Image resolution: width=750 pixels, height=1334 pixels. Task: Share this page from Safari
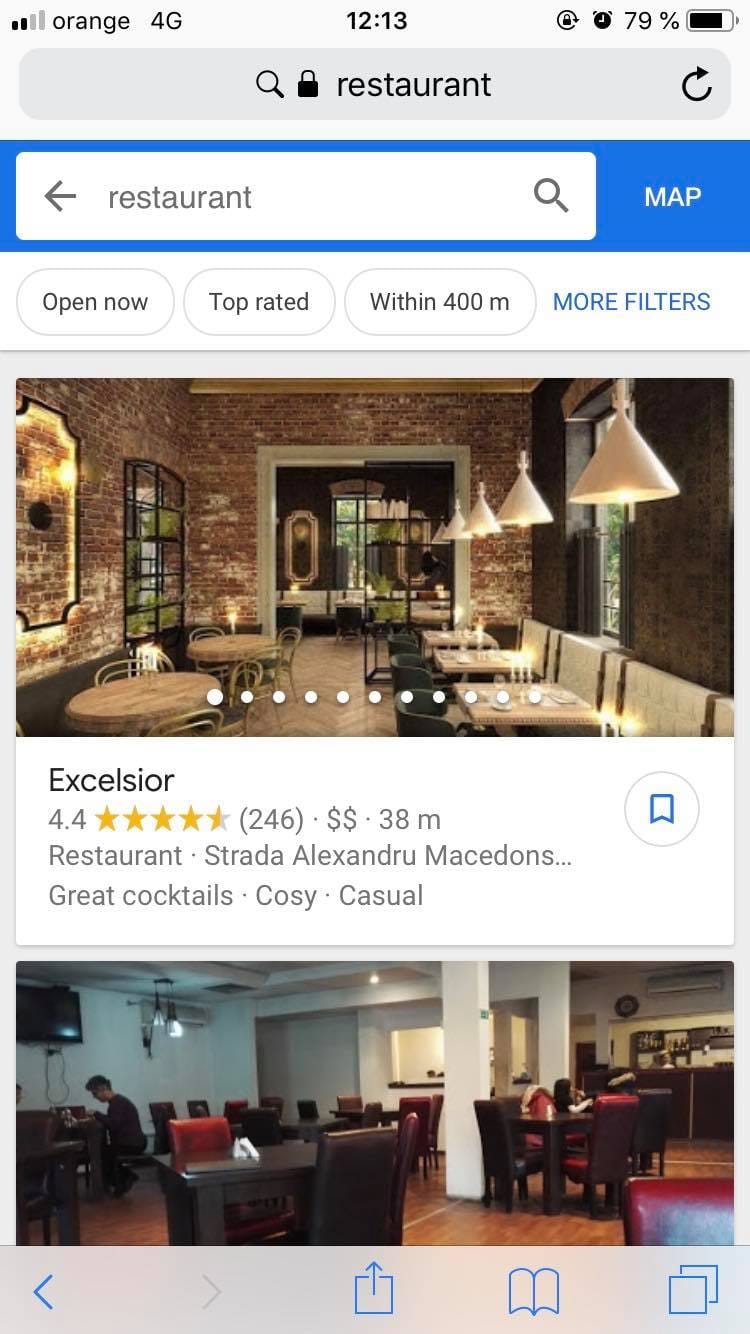pyautogui.click(x=375, y=1290)
